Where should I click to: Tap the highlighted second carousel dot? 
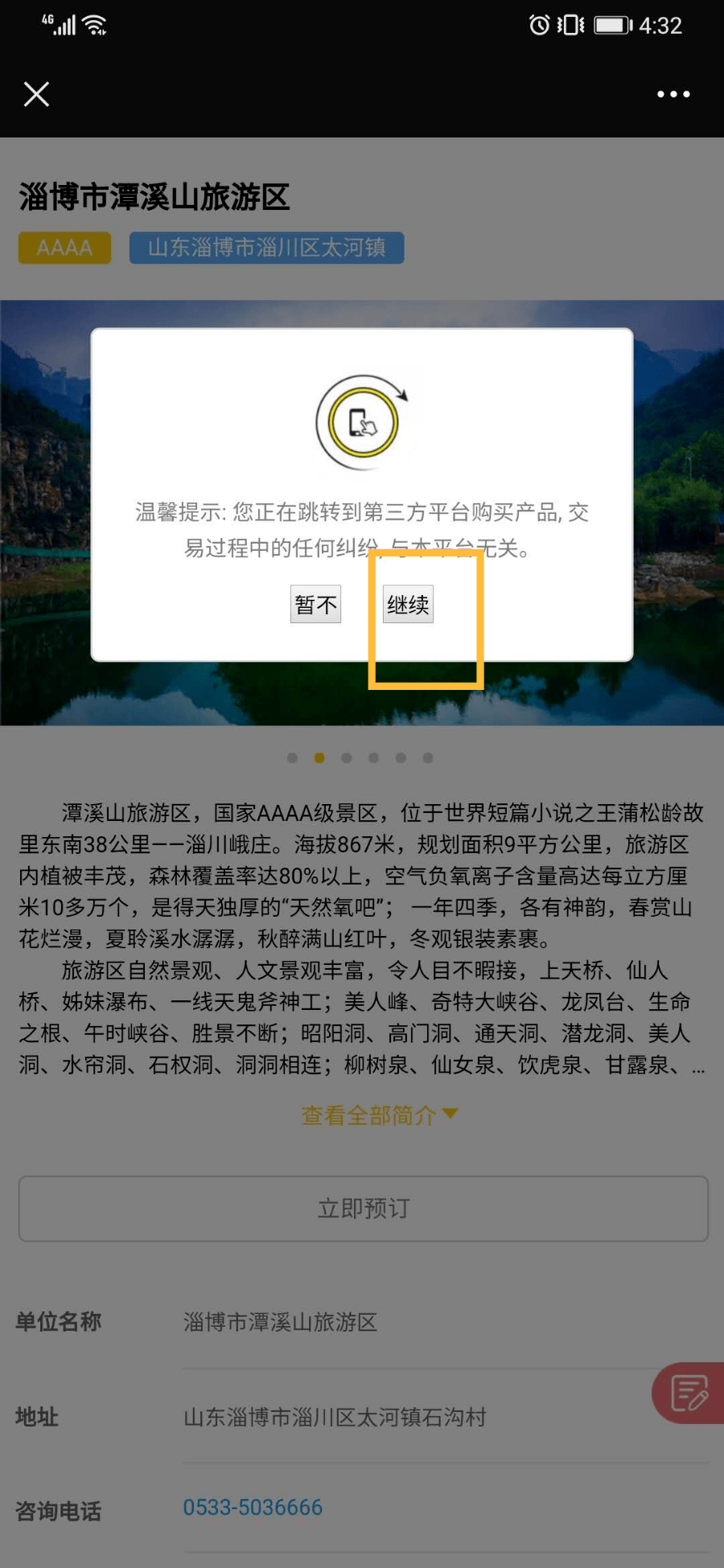click(x=319, y=757)
